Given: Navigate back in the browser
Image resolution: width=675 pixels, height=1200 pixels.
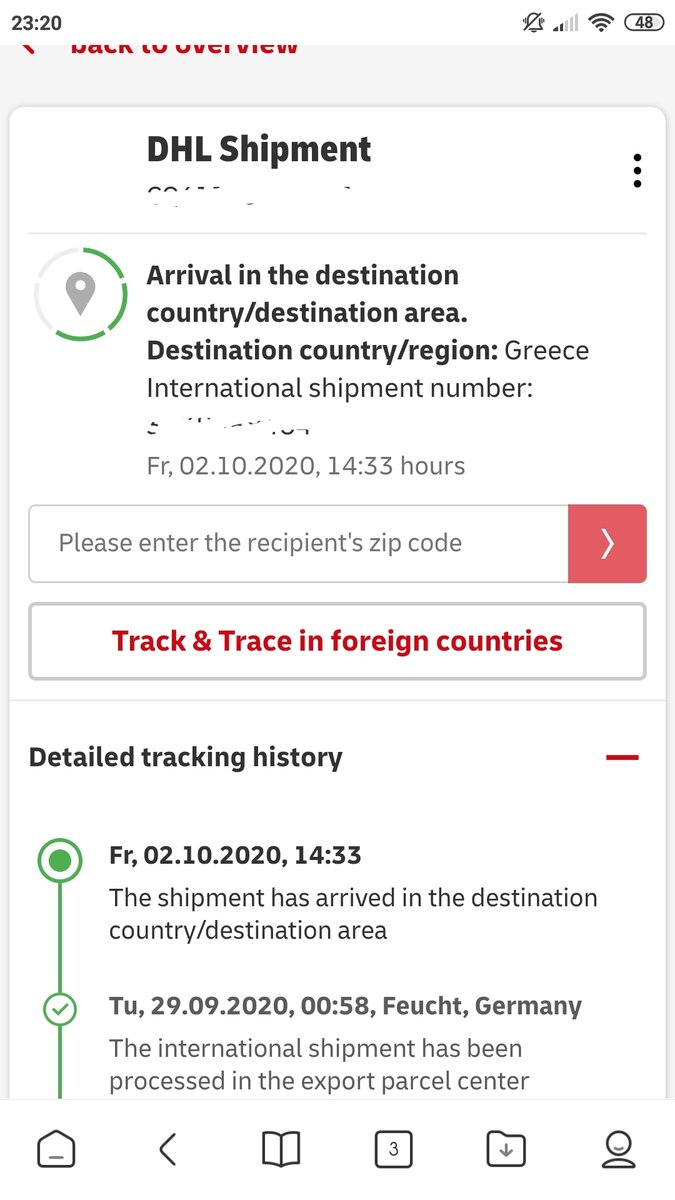Looking at the screenshot, I should 168,1150.
